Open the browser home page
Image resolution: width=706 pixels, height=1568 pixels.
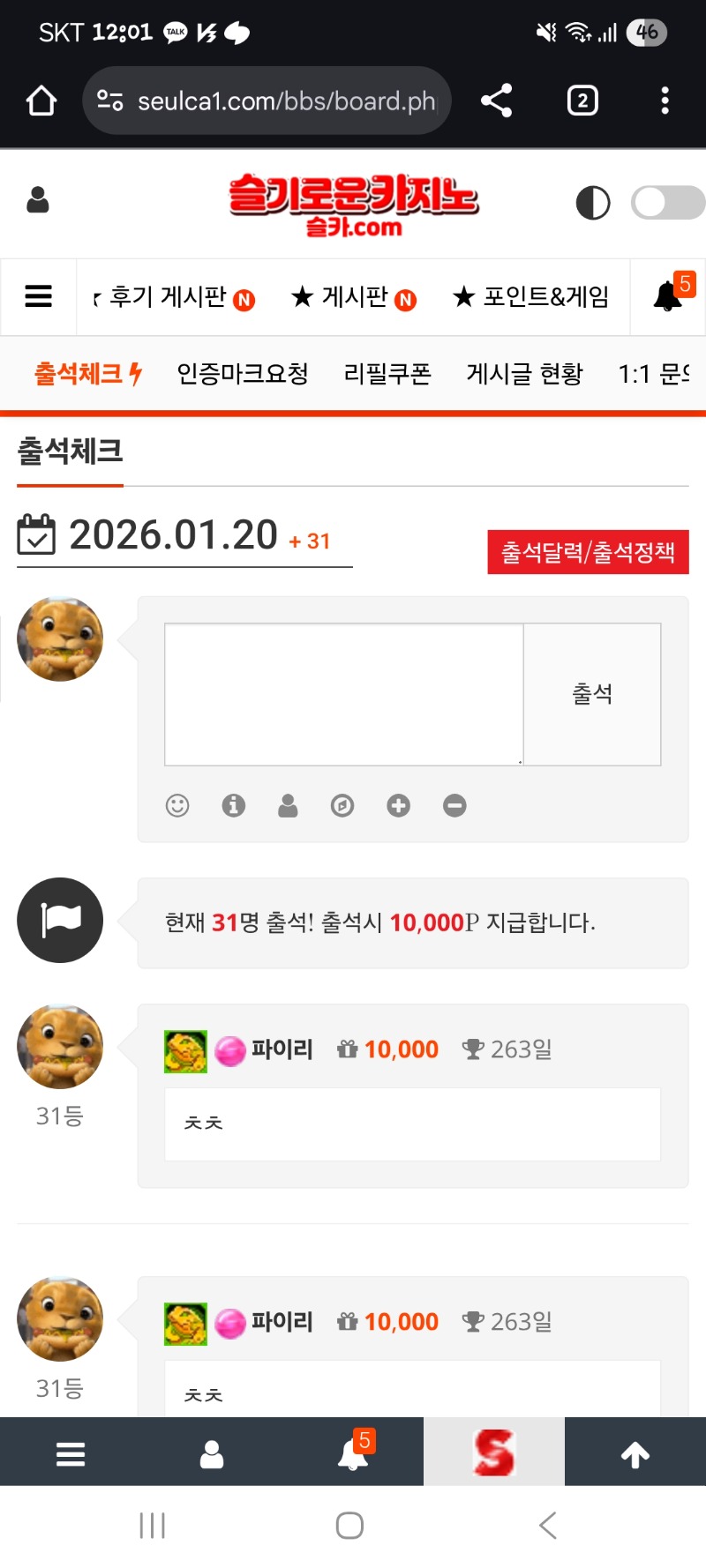[41, 101]
